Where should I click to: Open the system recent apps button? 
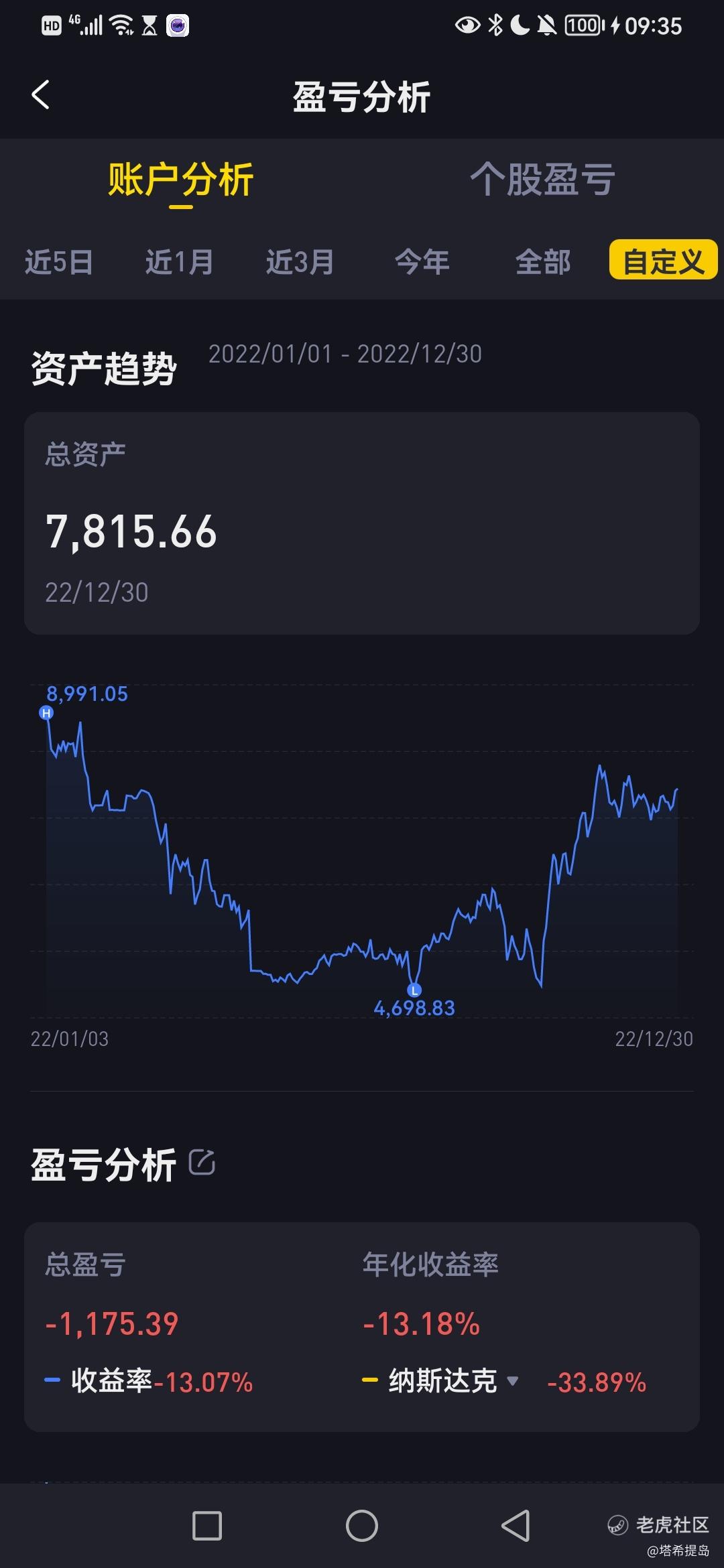click(207, 1524)
